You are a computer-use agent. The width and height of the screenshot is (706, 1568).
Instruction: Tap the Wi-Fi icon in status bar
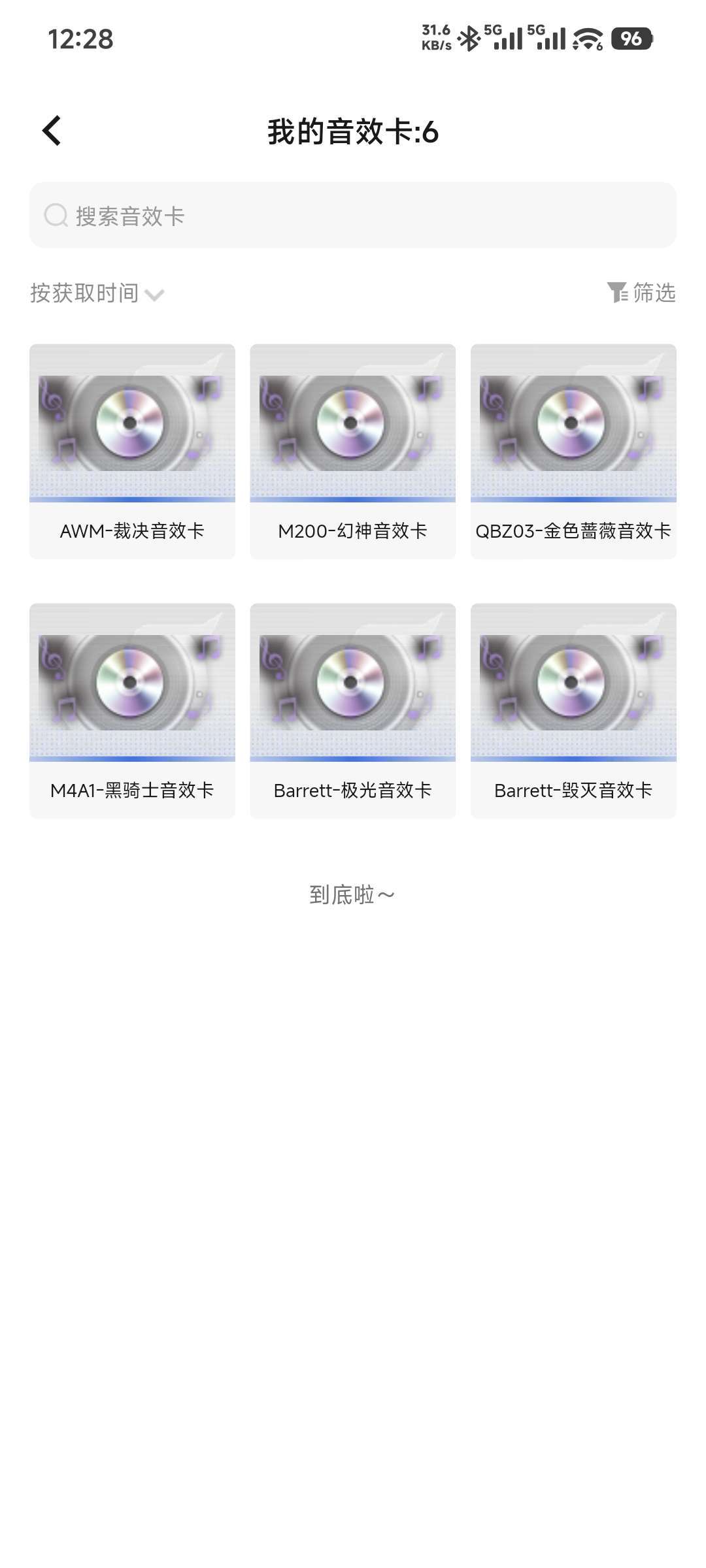pos(585,39)
